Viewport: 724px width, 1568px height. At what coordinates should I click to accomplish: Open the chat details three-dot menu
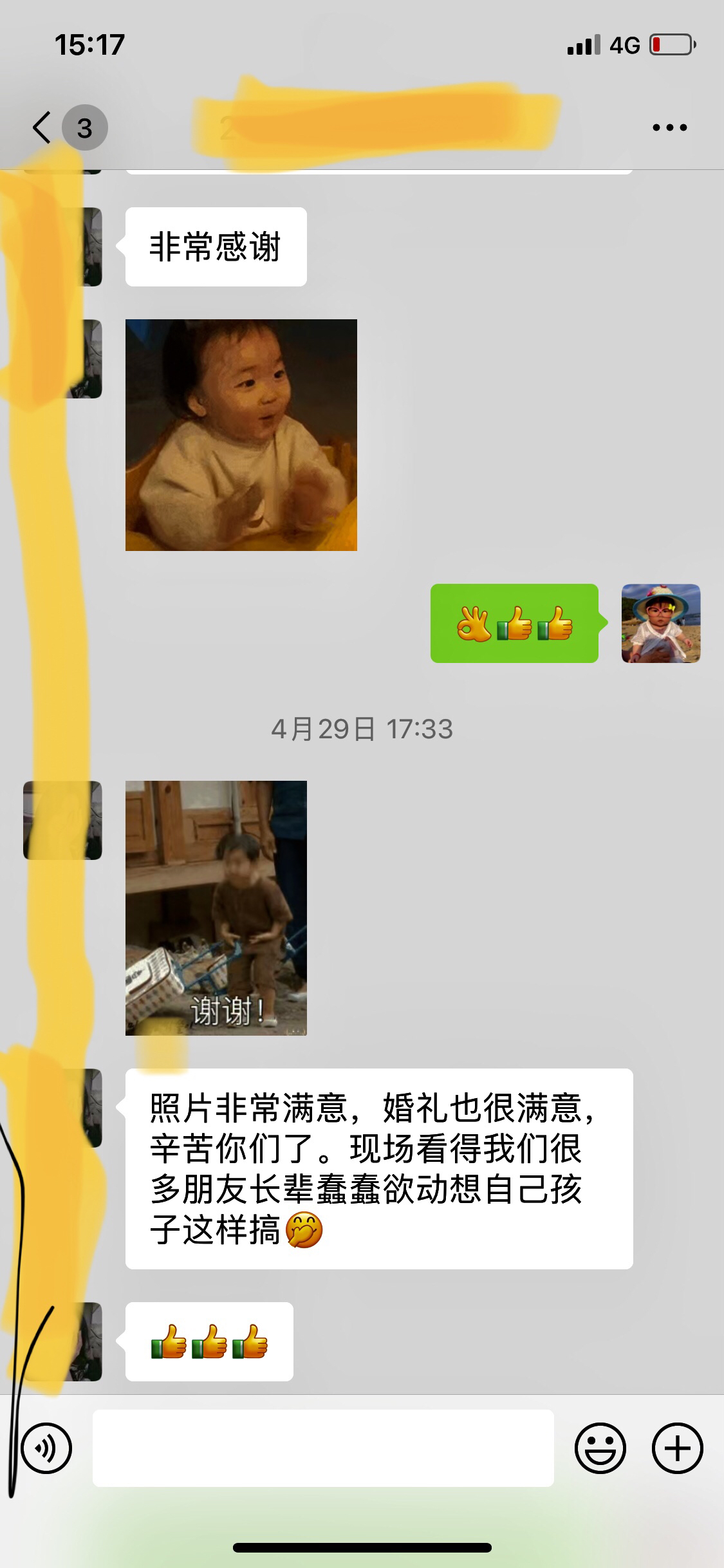tap(669, 127)
